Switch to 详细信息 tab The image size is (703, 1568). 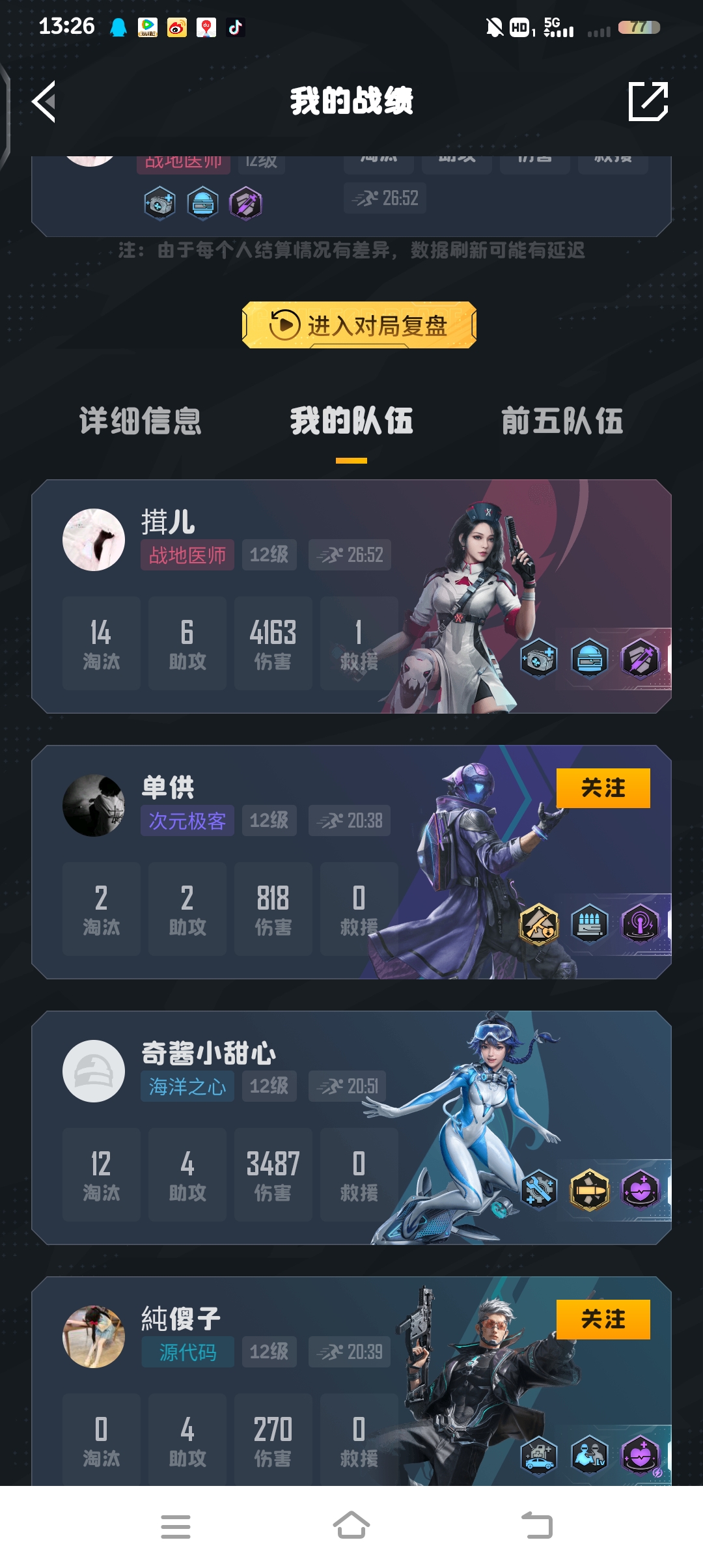click(x=140, y=421)
